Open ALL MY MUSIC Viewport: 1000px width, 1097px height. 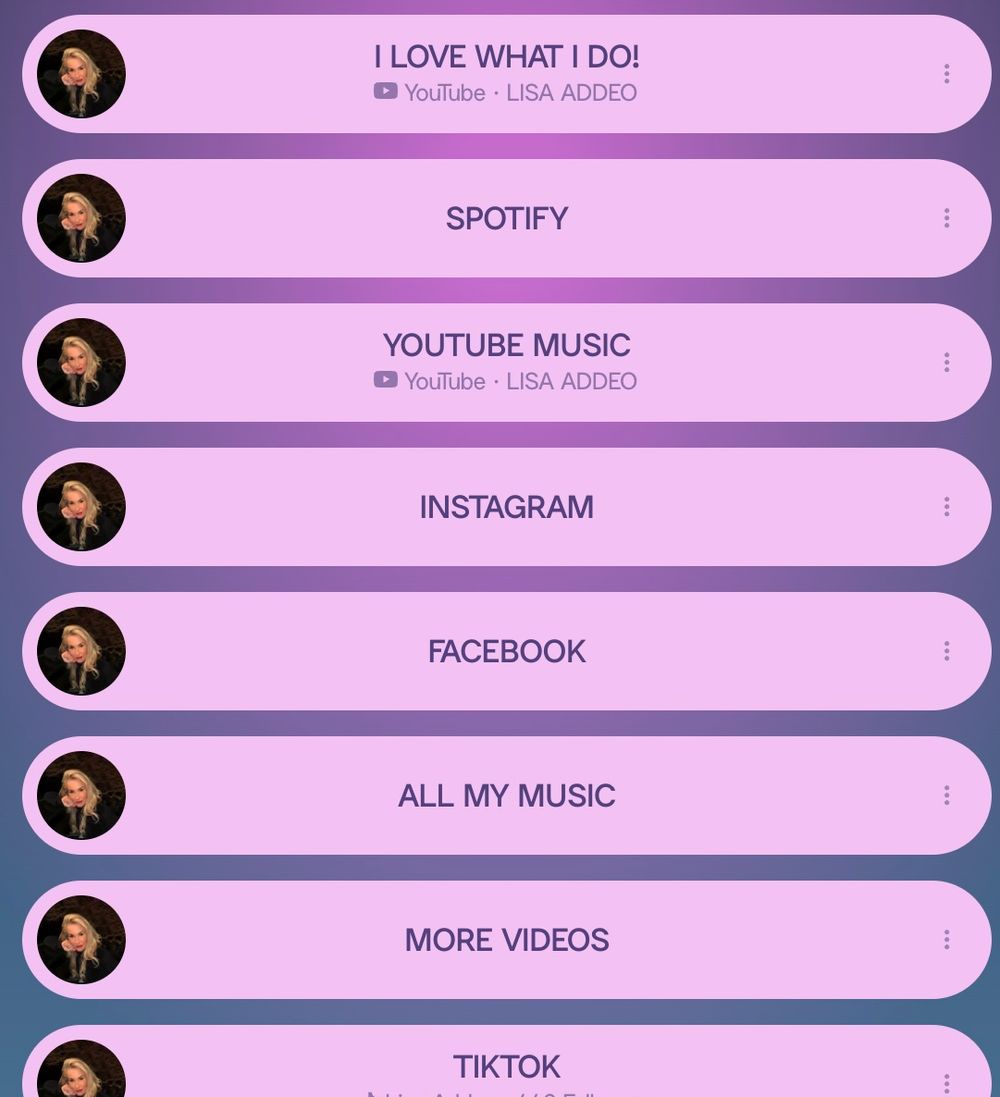point(507,795)
